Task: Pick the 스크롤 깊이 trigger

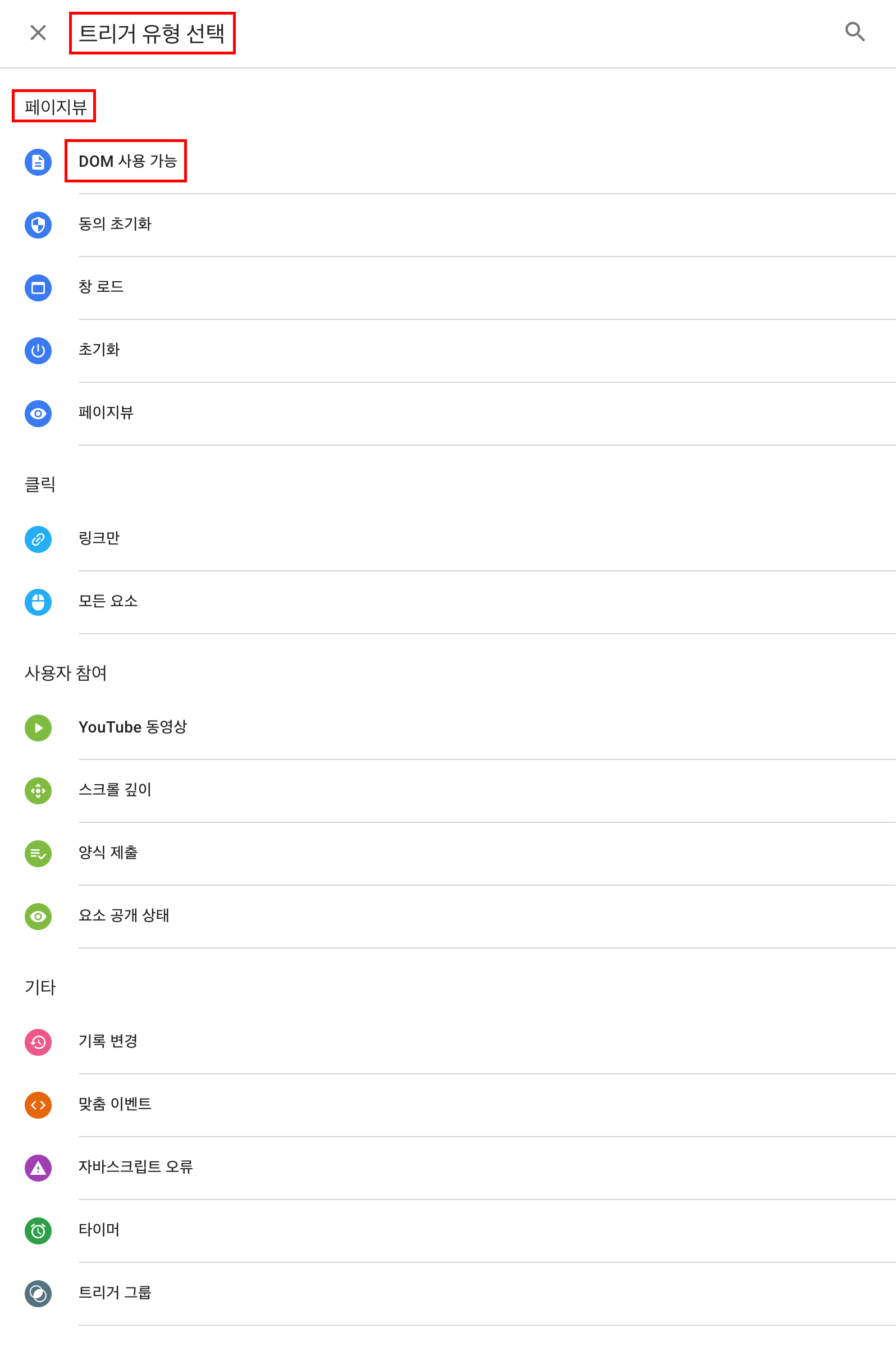Action: point(115,790)
